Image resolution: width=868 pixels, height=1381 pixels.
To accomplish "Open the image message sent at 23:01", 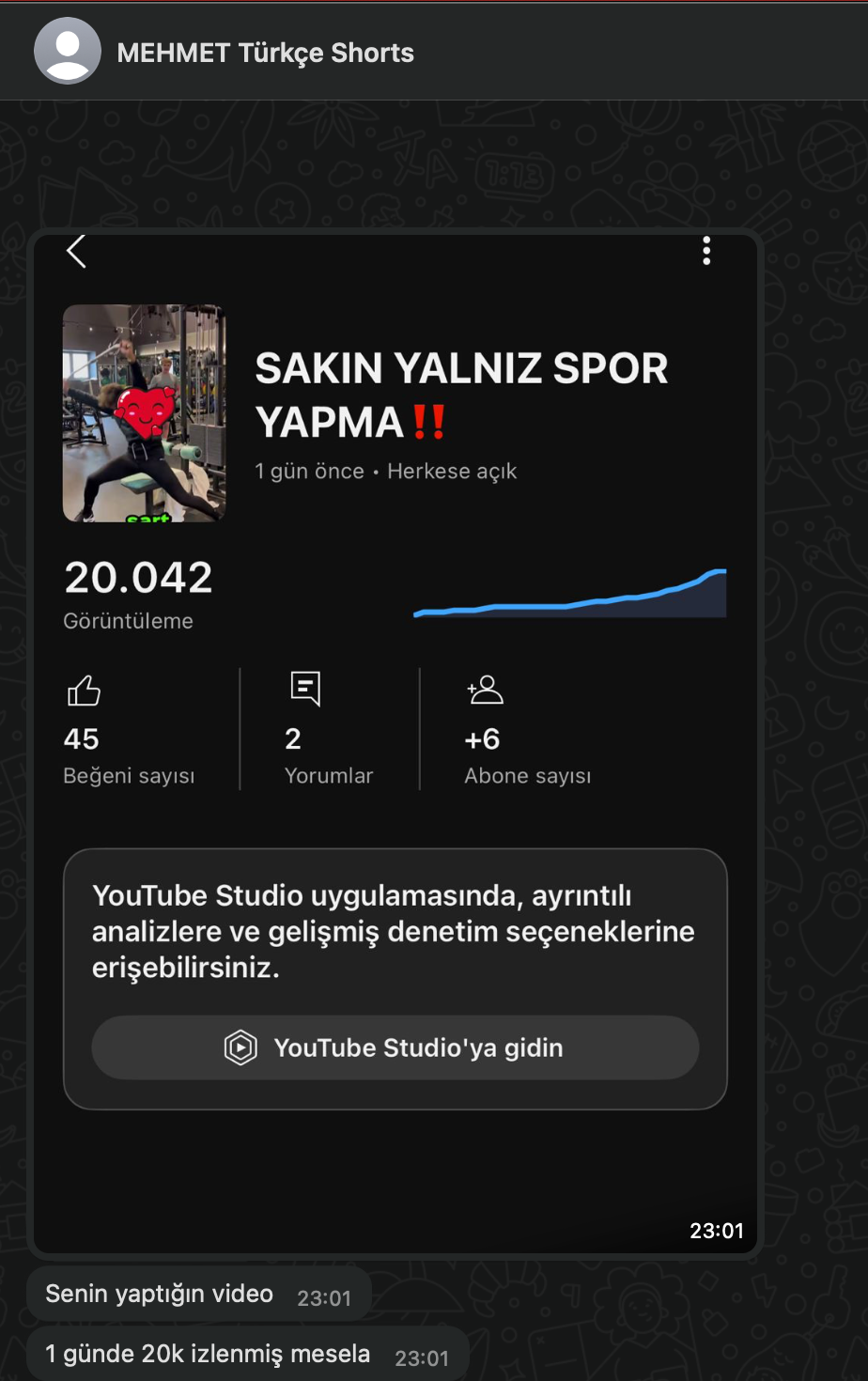I will click(395, 744).
